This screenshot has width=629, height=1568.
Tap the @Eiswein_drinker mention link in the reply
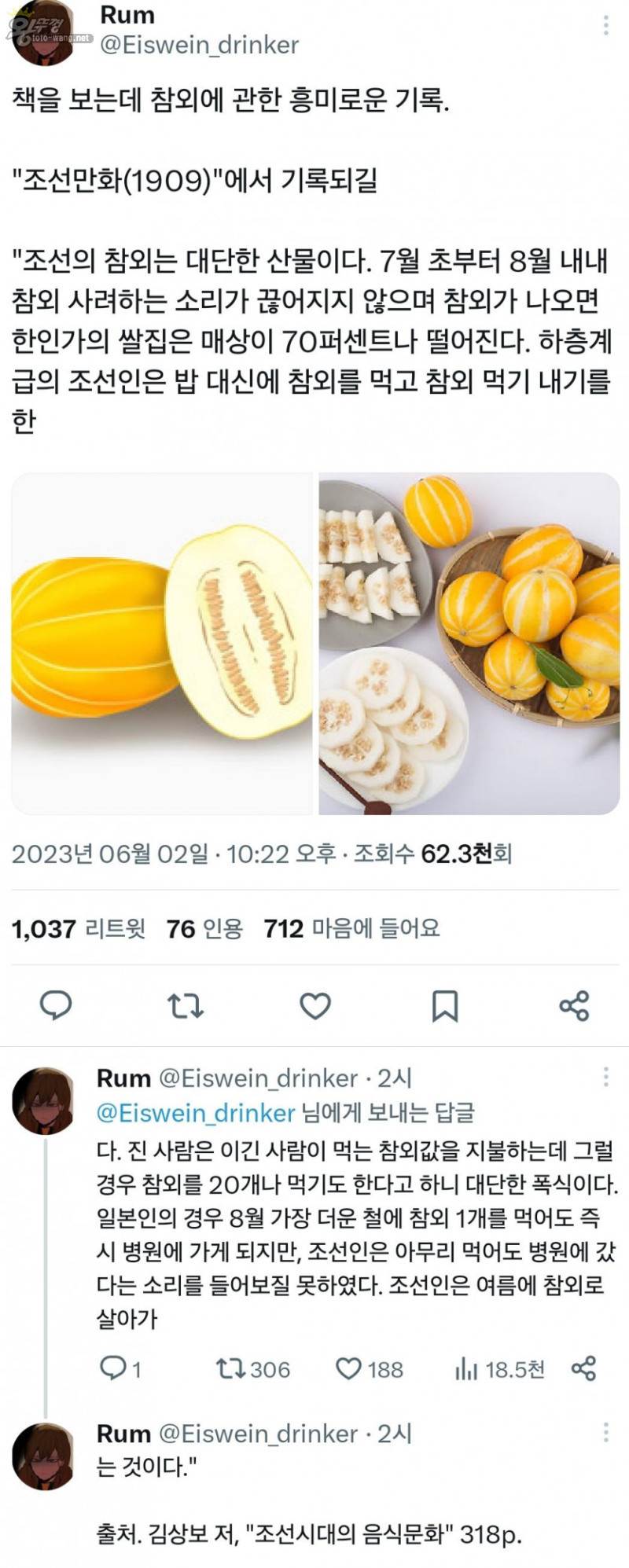(196, 1113)
